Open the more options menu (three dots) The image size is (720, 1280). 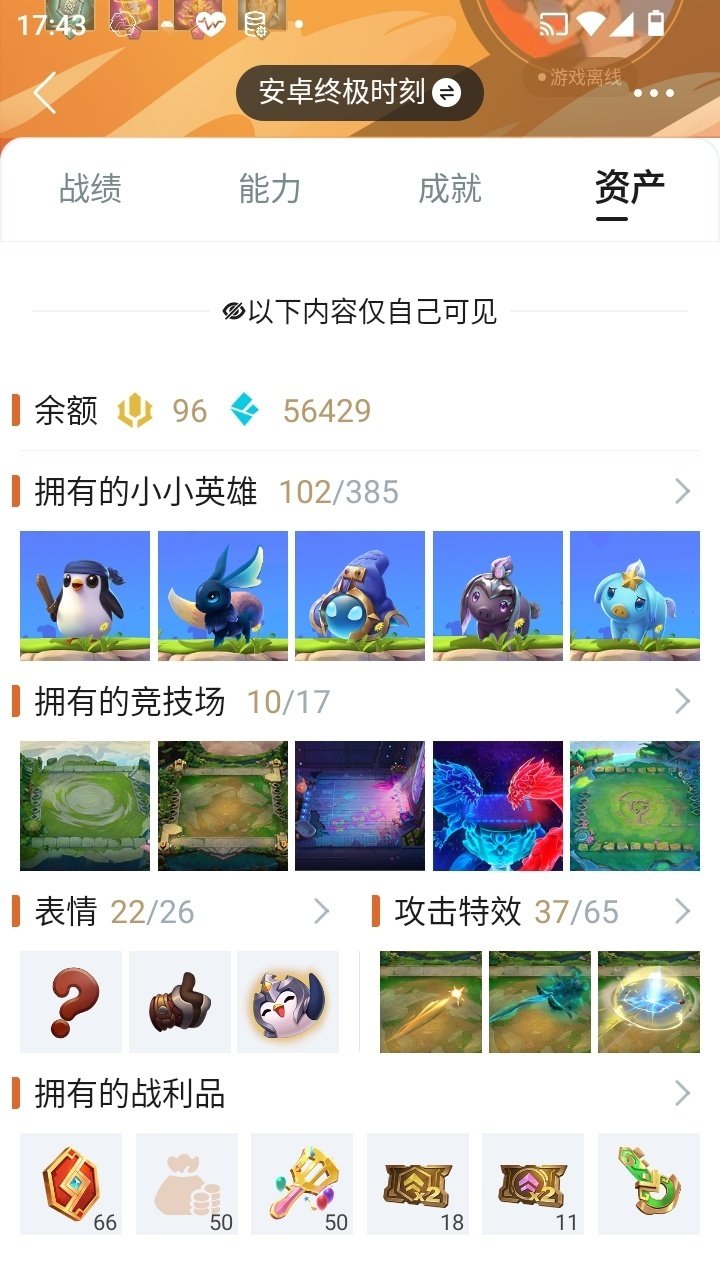pyautogui.click(x=654, y=92)
